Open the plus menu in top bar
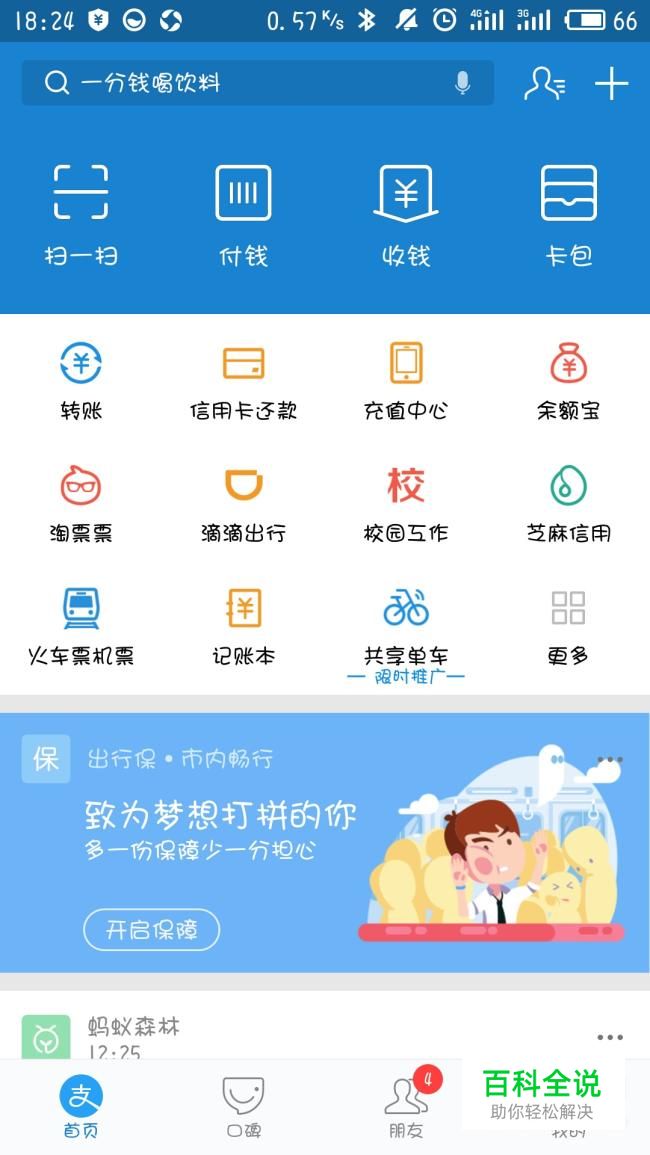 pos(611,83)
